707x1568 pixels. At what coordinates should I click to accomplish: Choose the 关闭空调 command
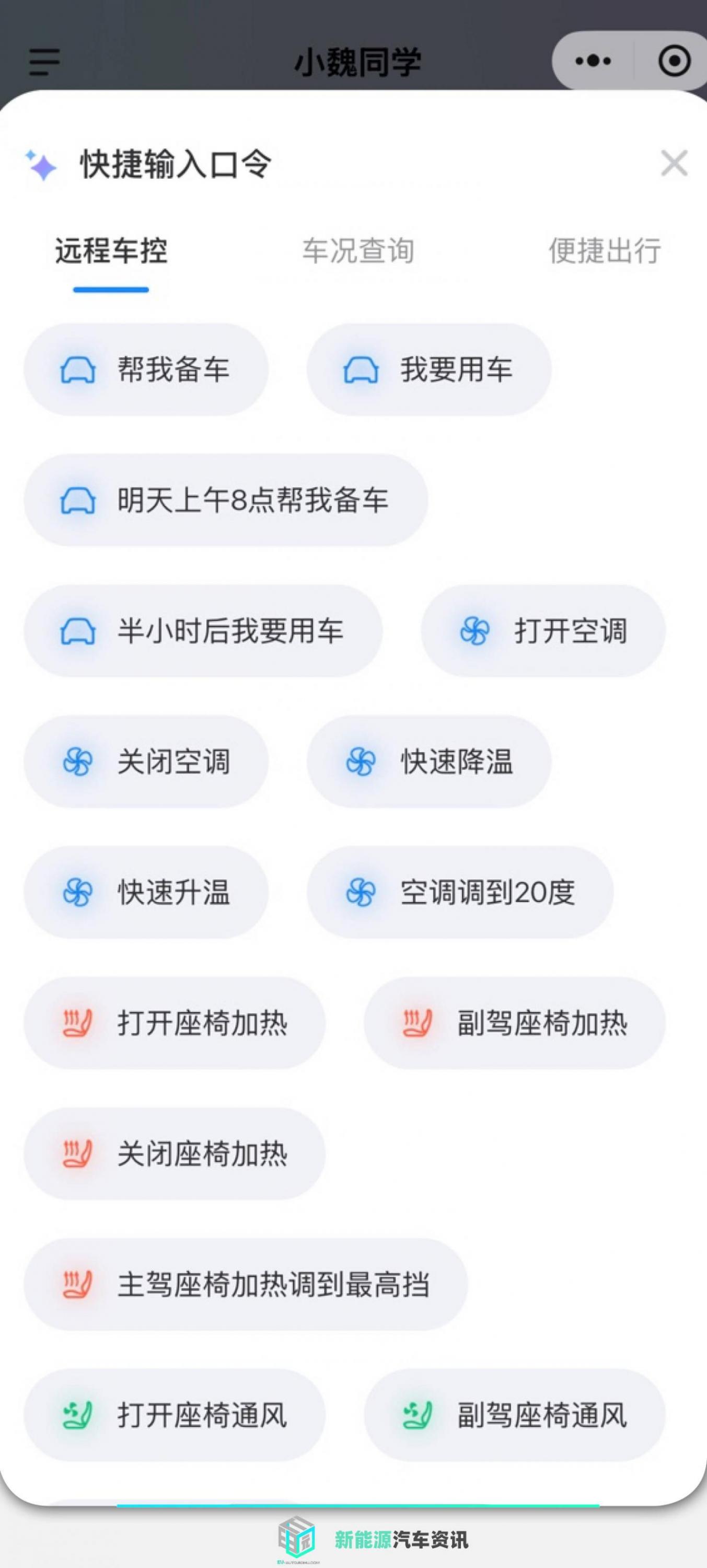coord(146,762)
